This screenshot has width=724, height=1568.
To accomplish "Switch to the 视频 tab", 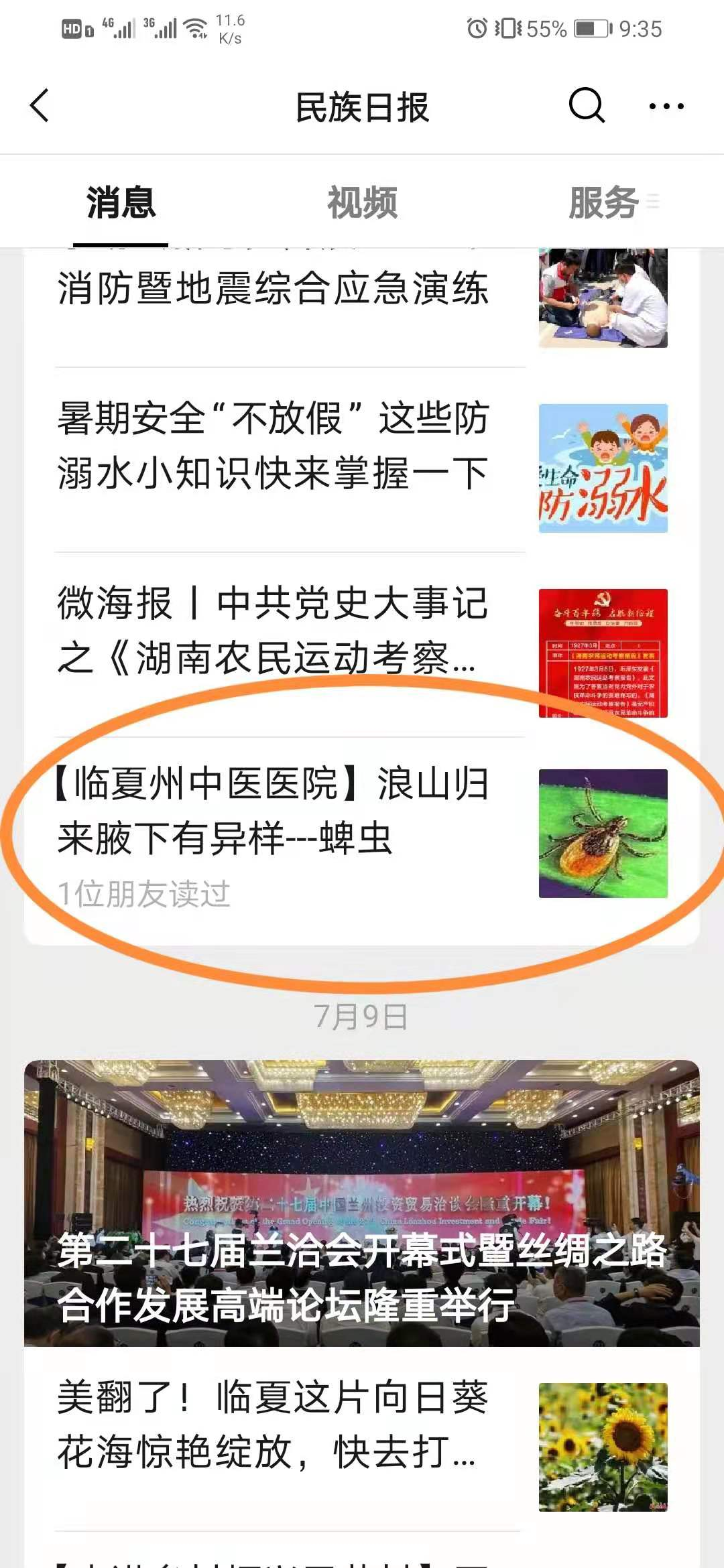I will click(362, 202).
